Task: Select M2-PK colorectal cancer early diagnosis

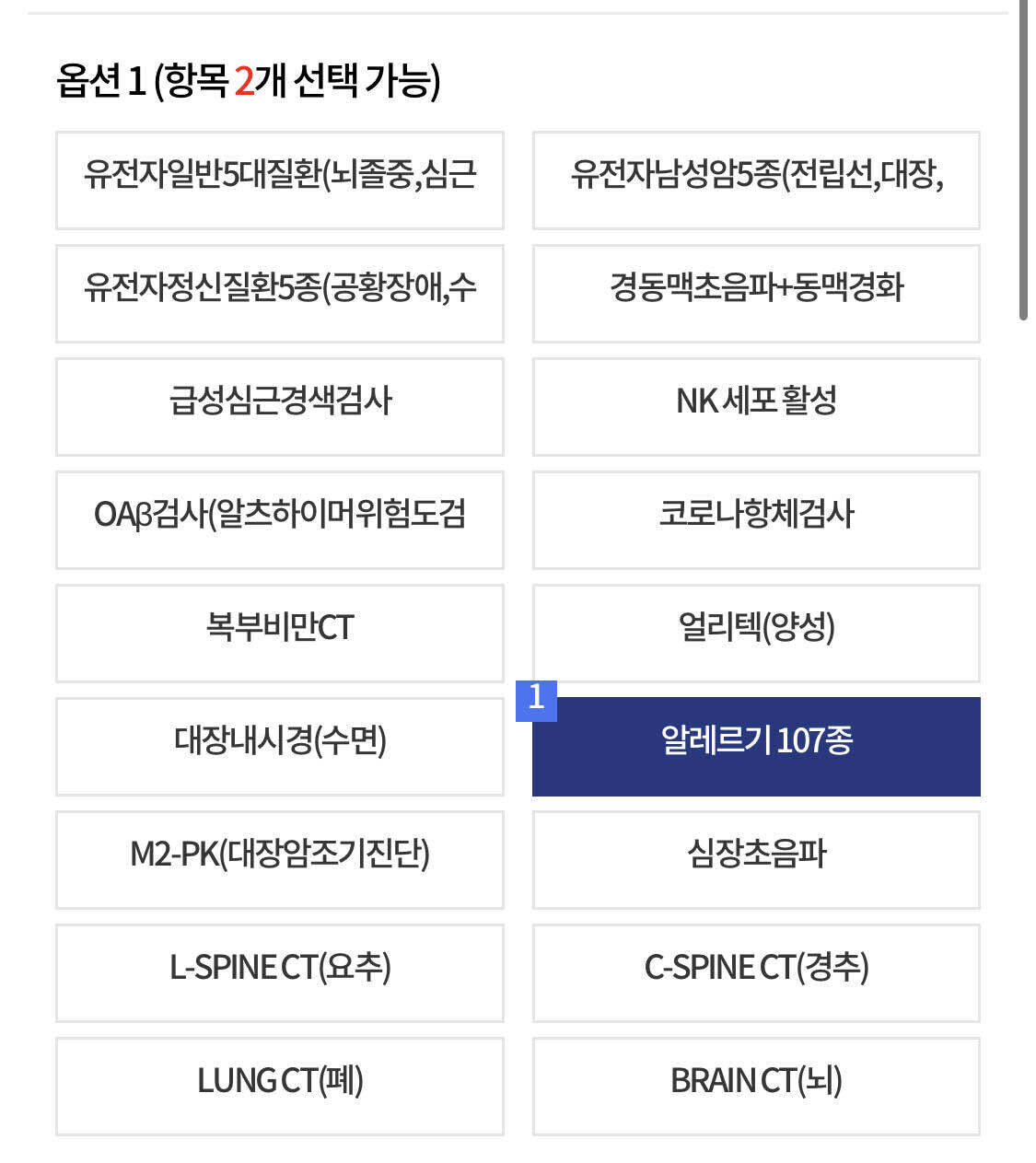Action: pos(280,860)
